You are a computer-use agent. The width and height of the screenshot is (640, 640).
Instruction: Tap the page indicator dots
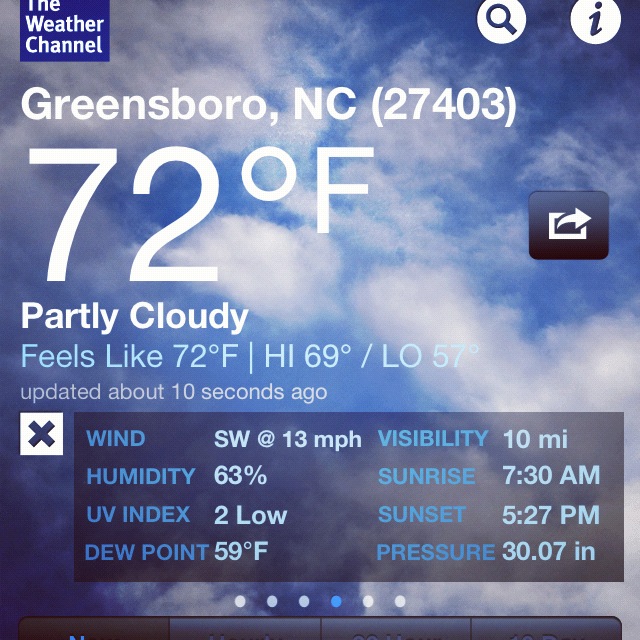point(320,601)
